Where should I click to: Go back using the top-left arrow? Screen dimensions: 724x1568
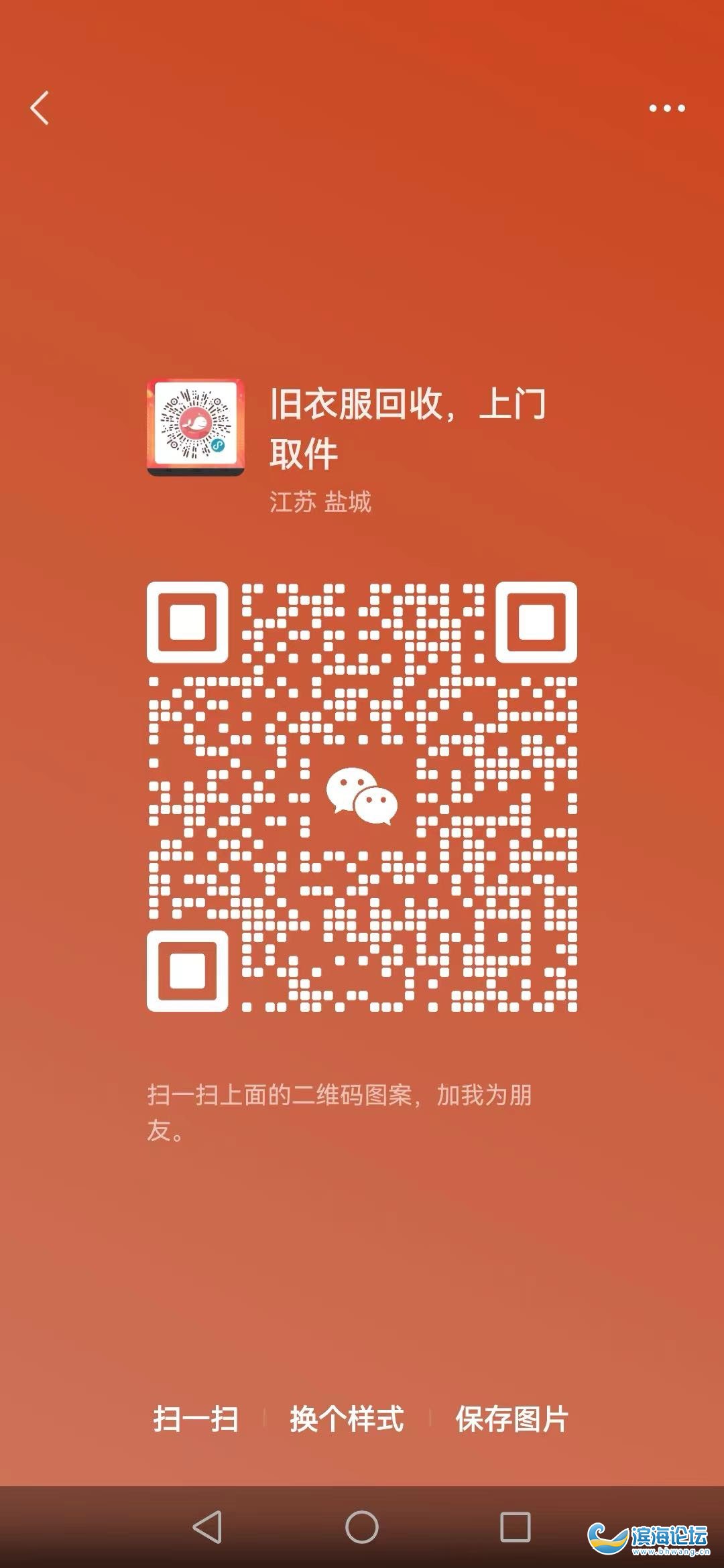40,108
